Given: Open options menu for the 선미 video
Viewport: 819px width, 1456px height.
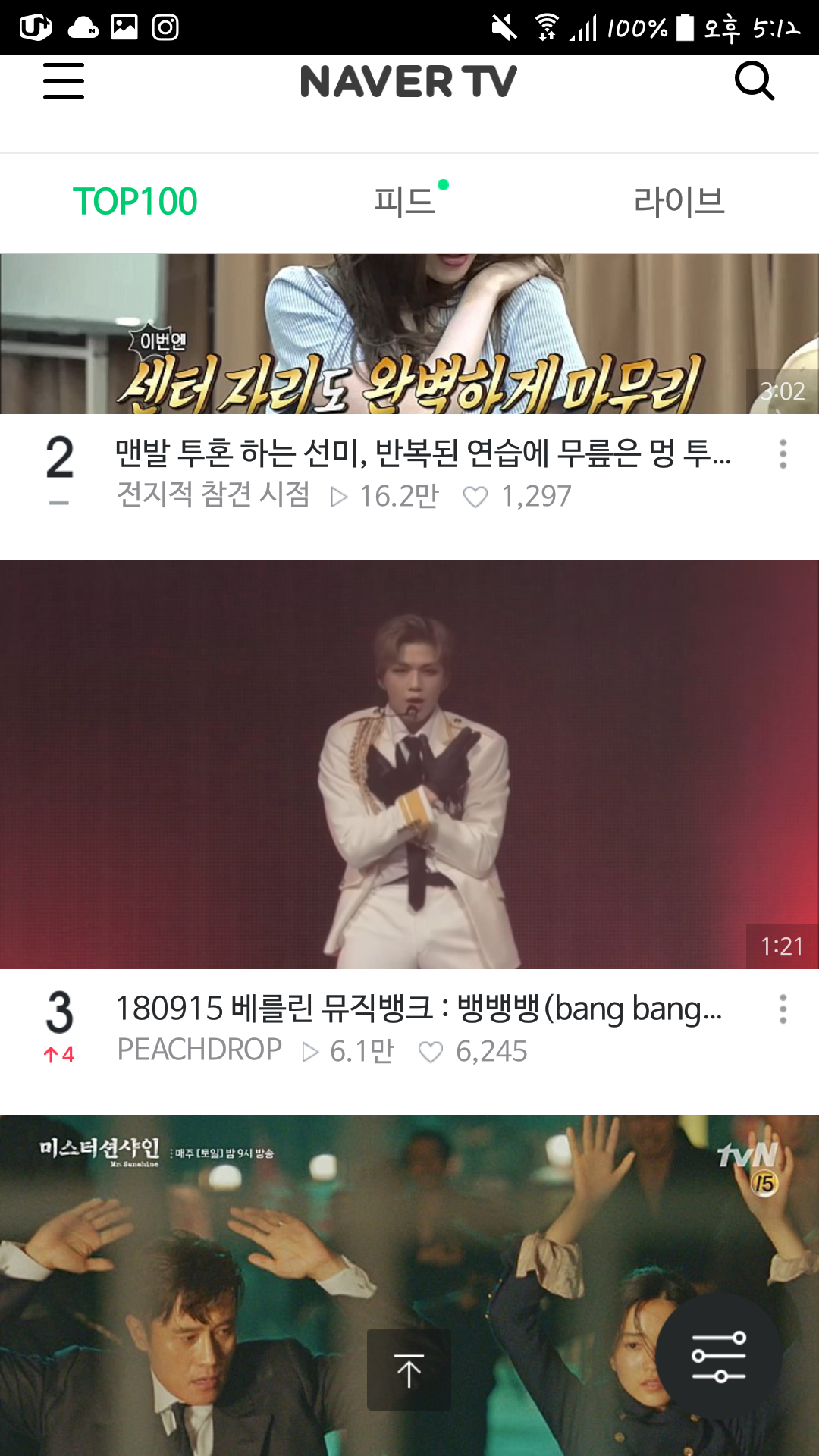Looking at the screenshot, I should (x=783, y=453).
